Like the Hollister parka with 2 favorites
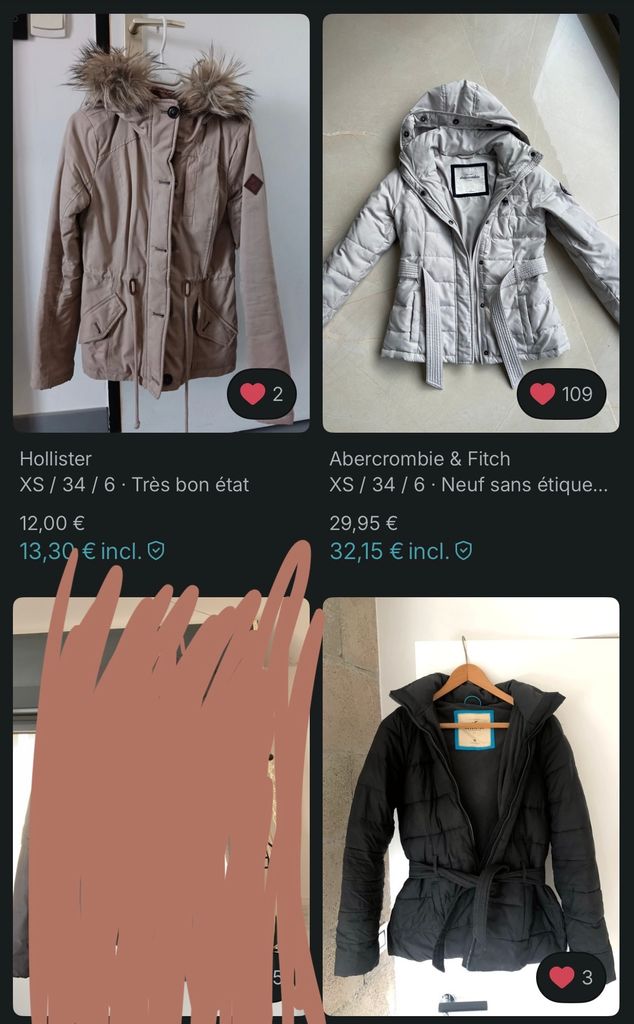The image size is (634, 1024). tap(262, 394)
